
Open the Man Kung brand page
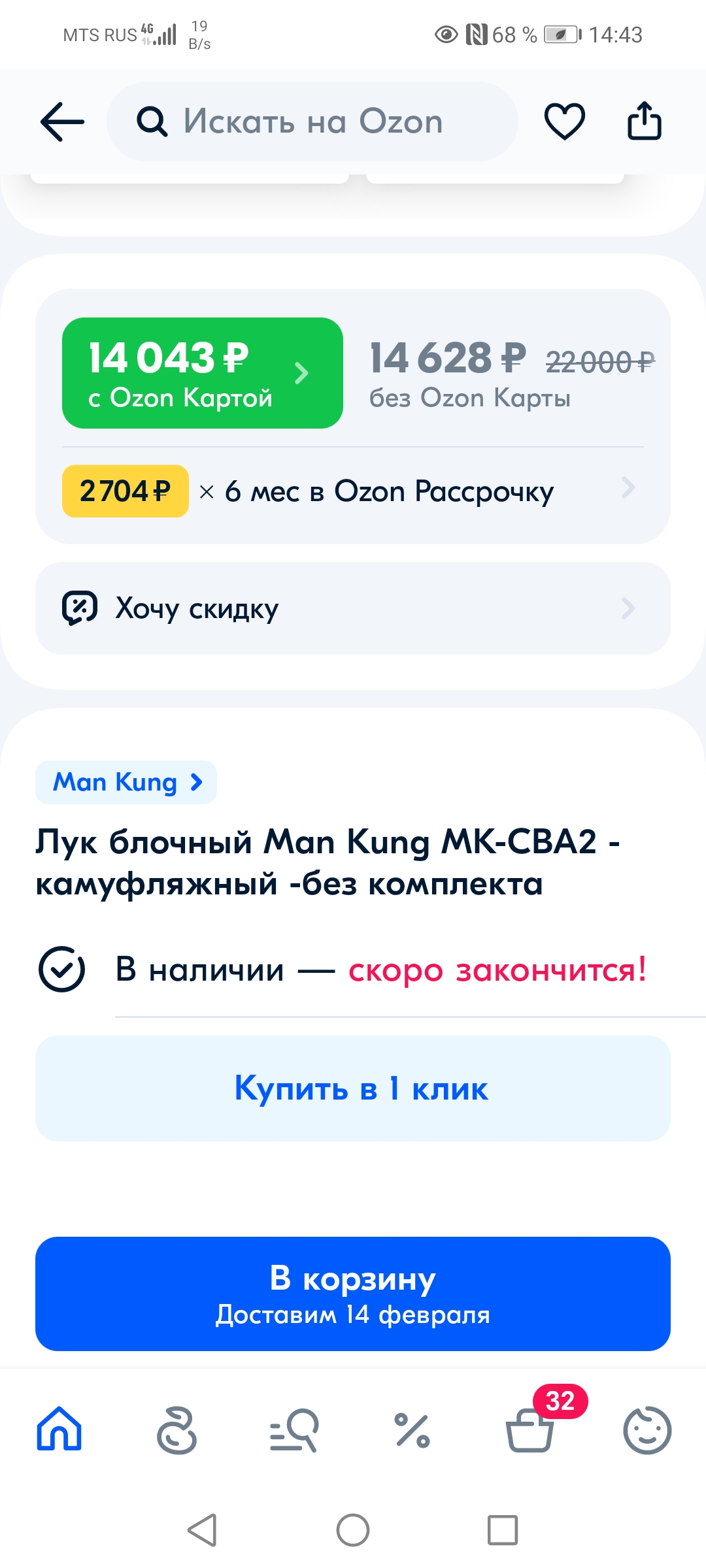click(126, 782)
